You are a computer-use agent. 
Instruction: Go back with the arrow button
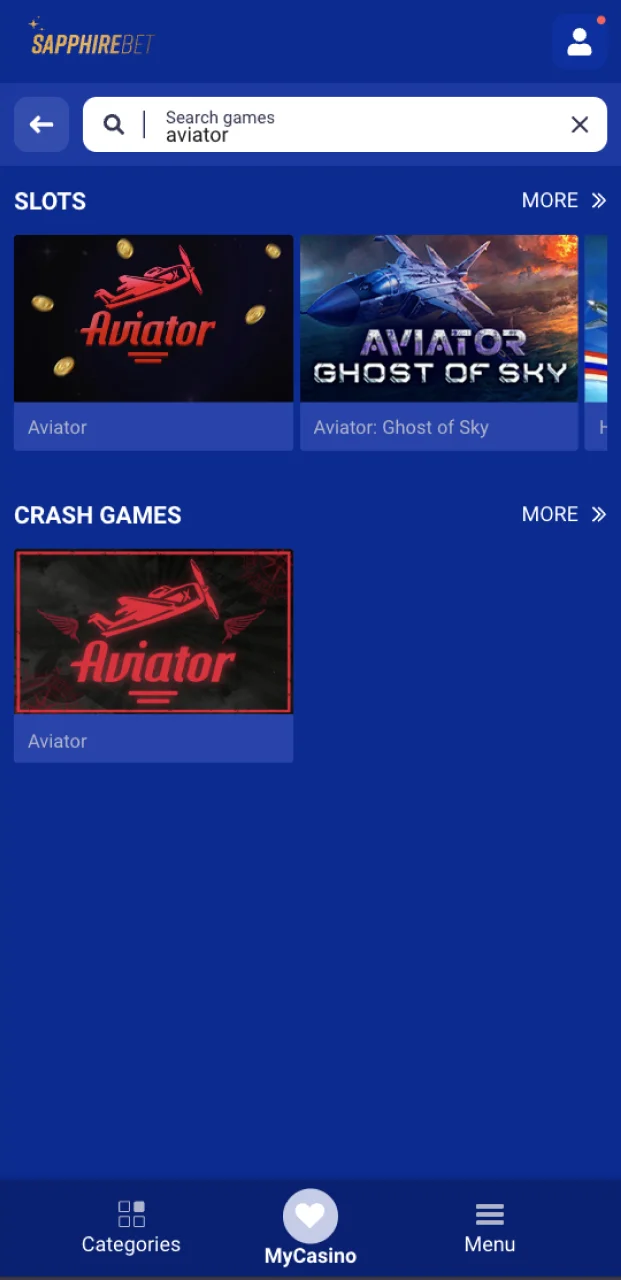click(x=41, y=125)
